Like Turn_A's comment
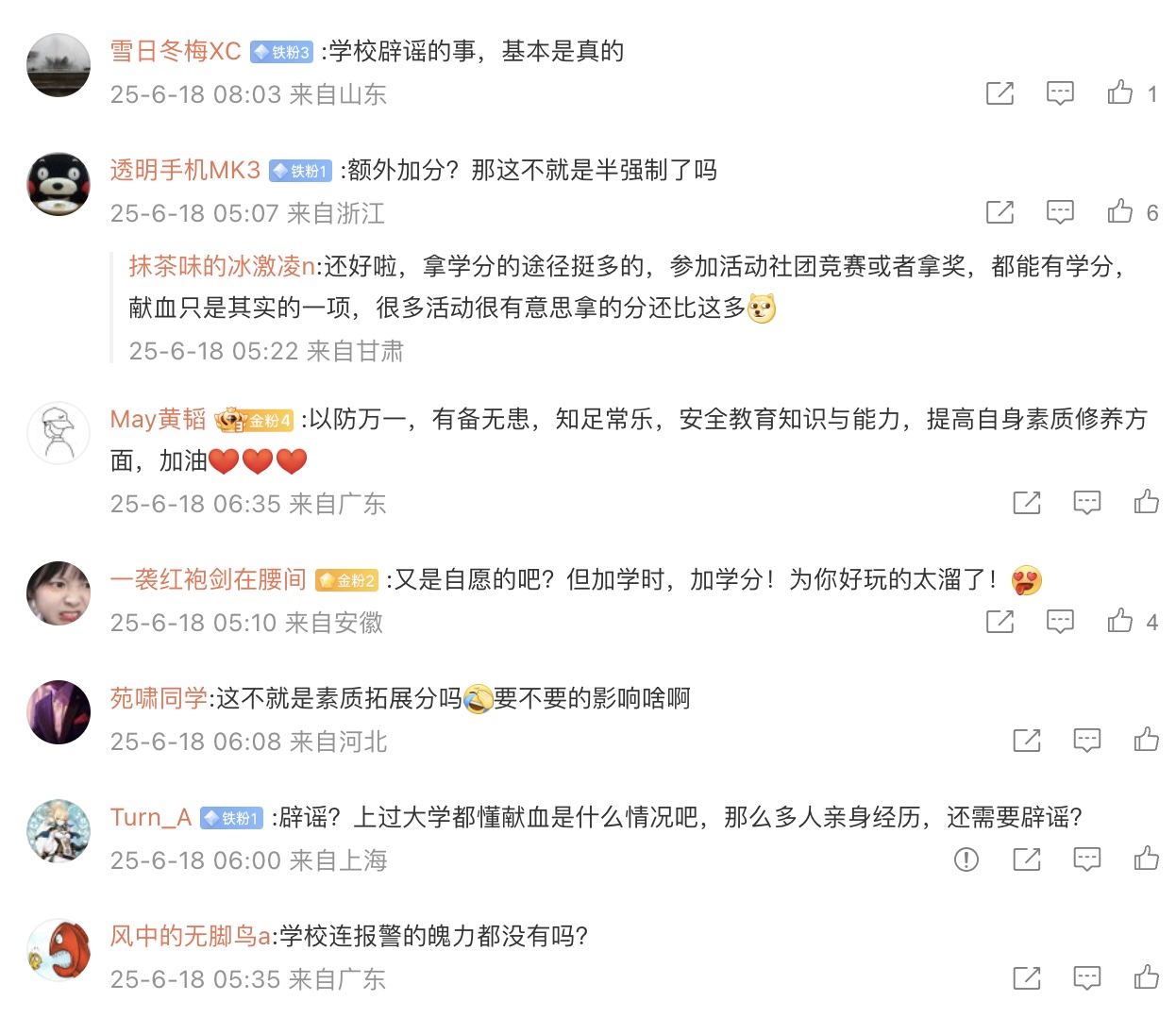 pos(1147,859)
